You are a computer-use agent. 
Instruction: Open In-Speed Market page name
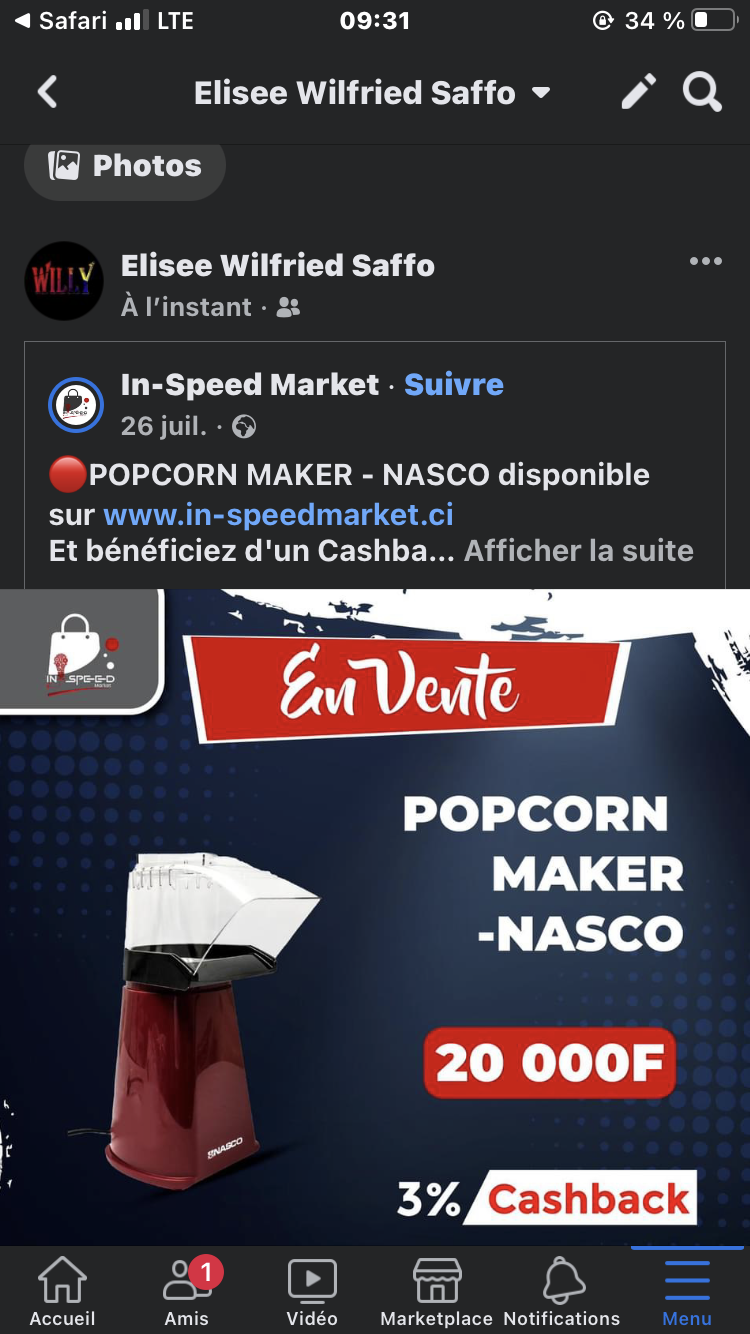coord(250,384)
